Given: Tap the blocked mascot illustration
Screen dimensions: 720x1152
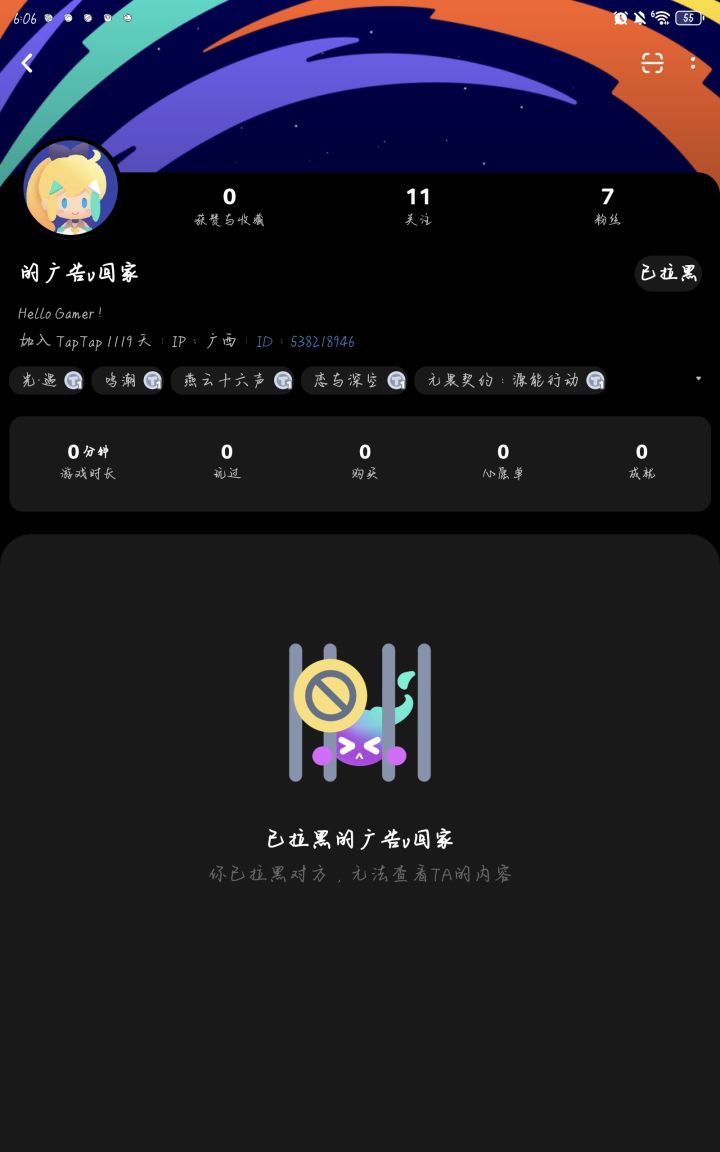Looking at the screenshot, I should click(x=360, y=712).
